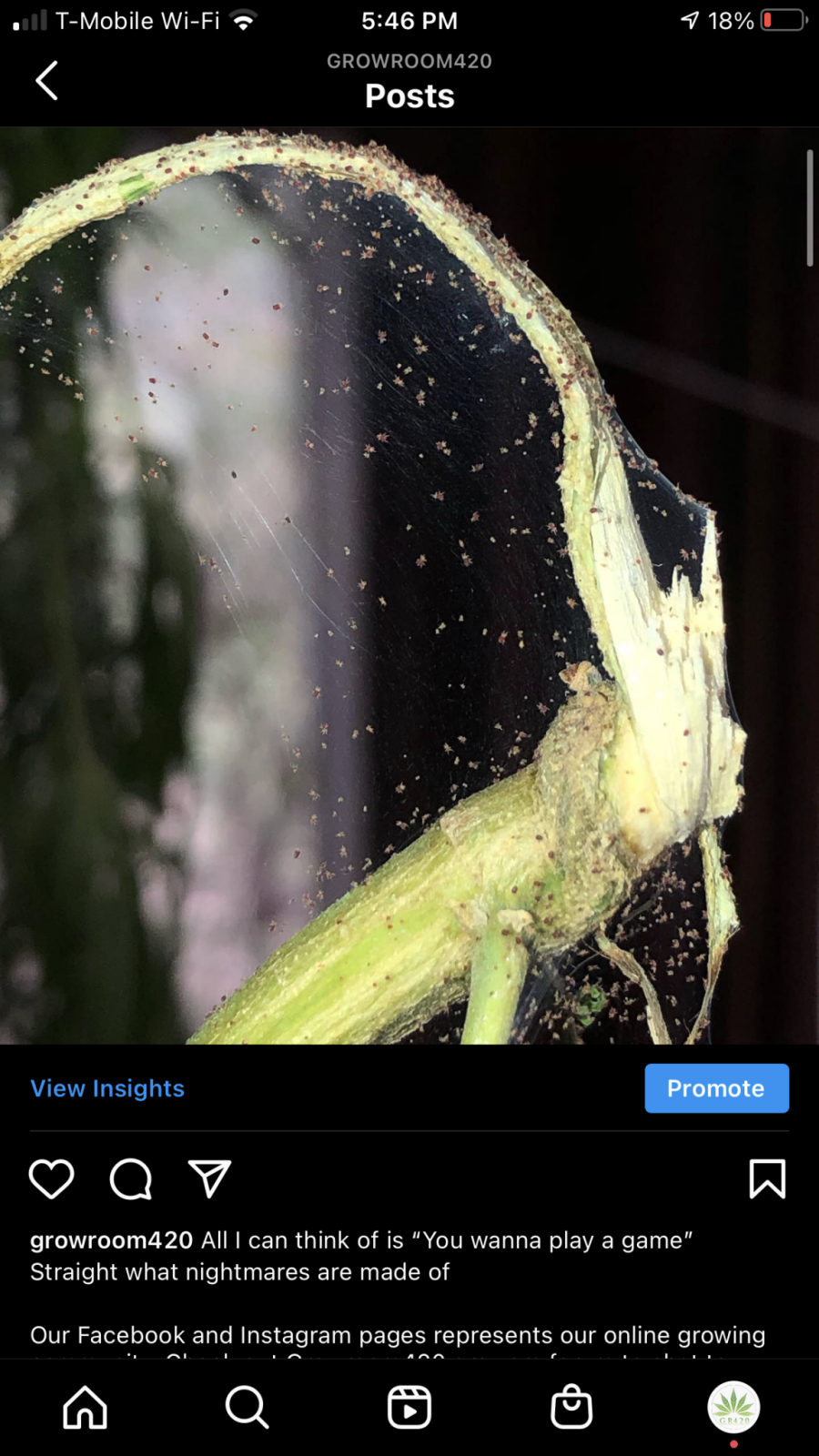
Task: Open the Search tab
Action: [x=247, y=1407]
